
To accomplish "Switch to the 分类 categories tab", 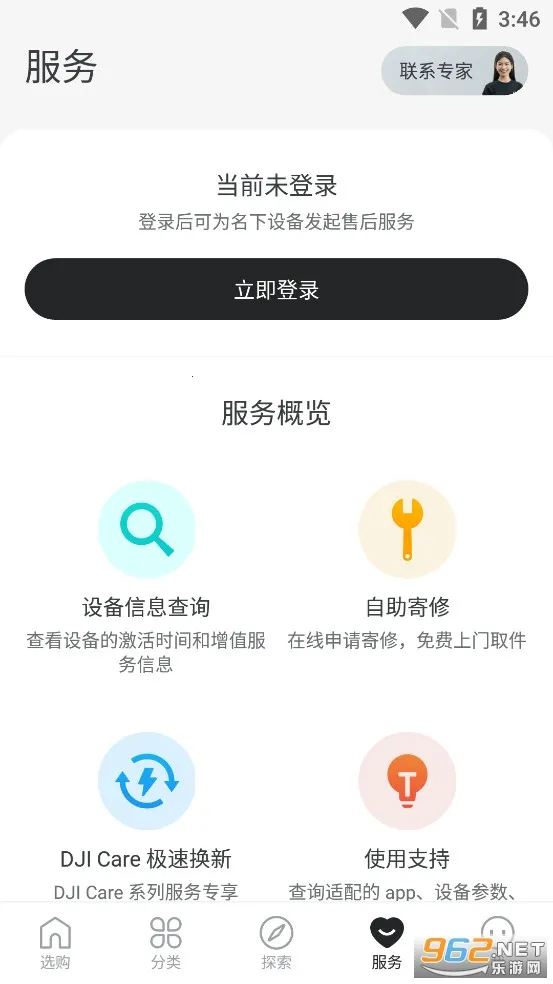I will [x=166, y=943].
